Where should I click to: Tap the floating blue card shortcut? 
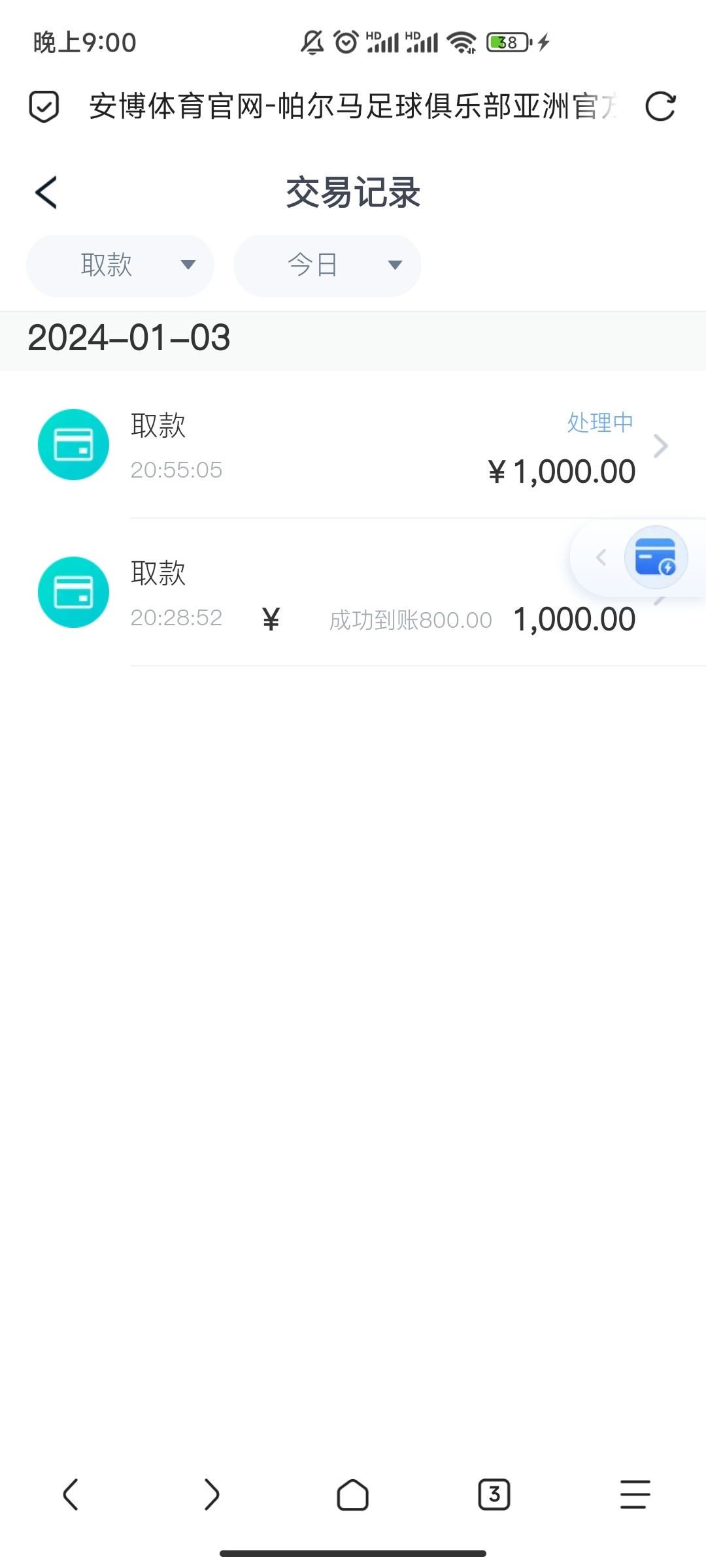[x=656, y=557]
